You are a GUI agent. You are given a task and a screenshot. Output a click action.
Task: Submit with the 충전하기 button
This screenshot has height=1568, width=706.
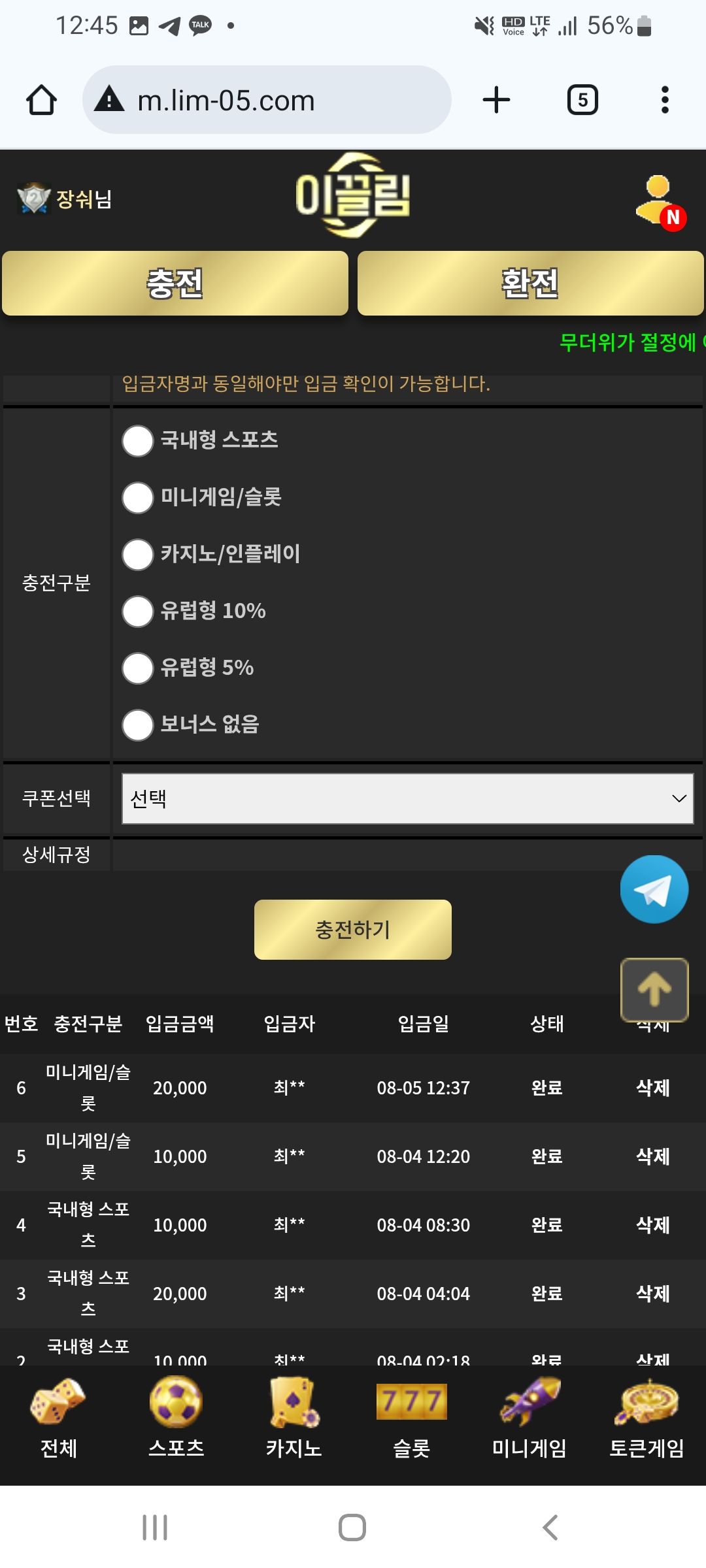[353, 929]
